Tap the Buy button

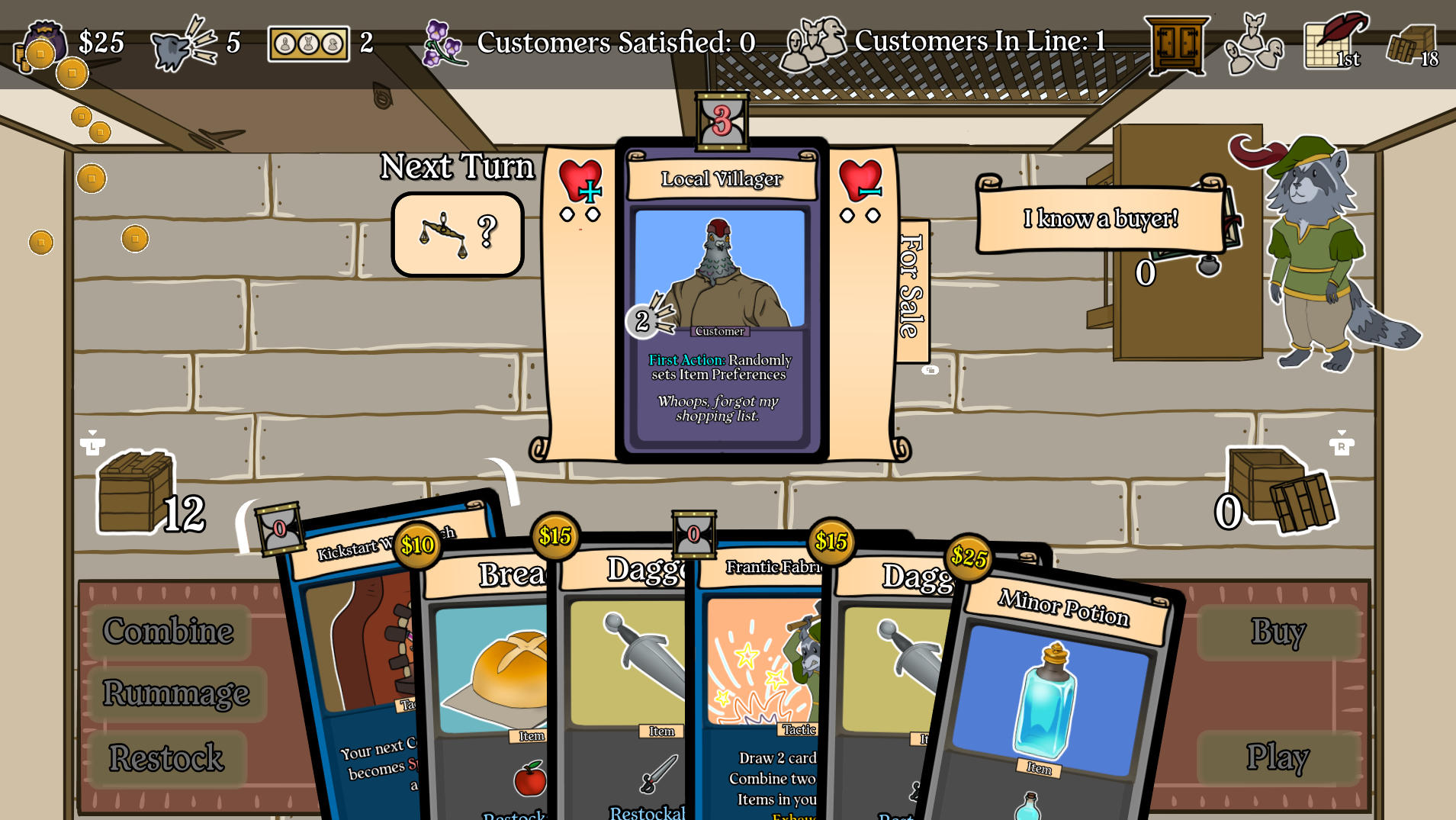[x=1278, y=632]
